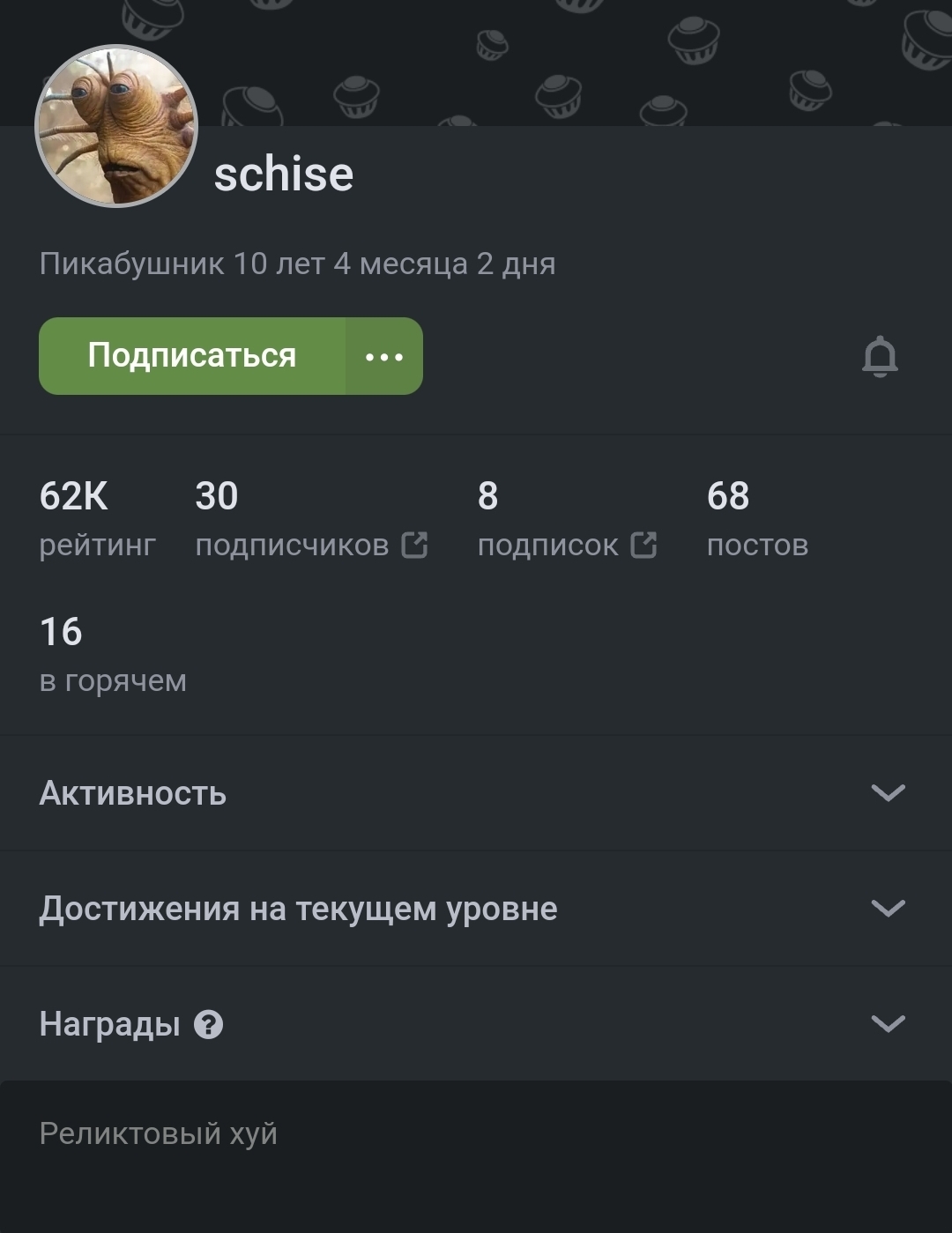
Task: Show help for Награды question mark
Action: coord(208,1025)
